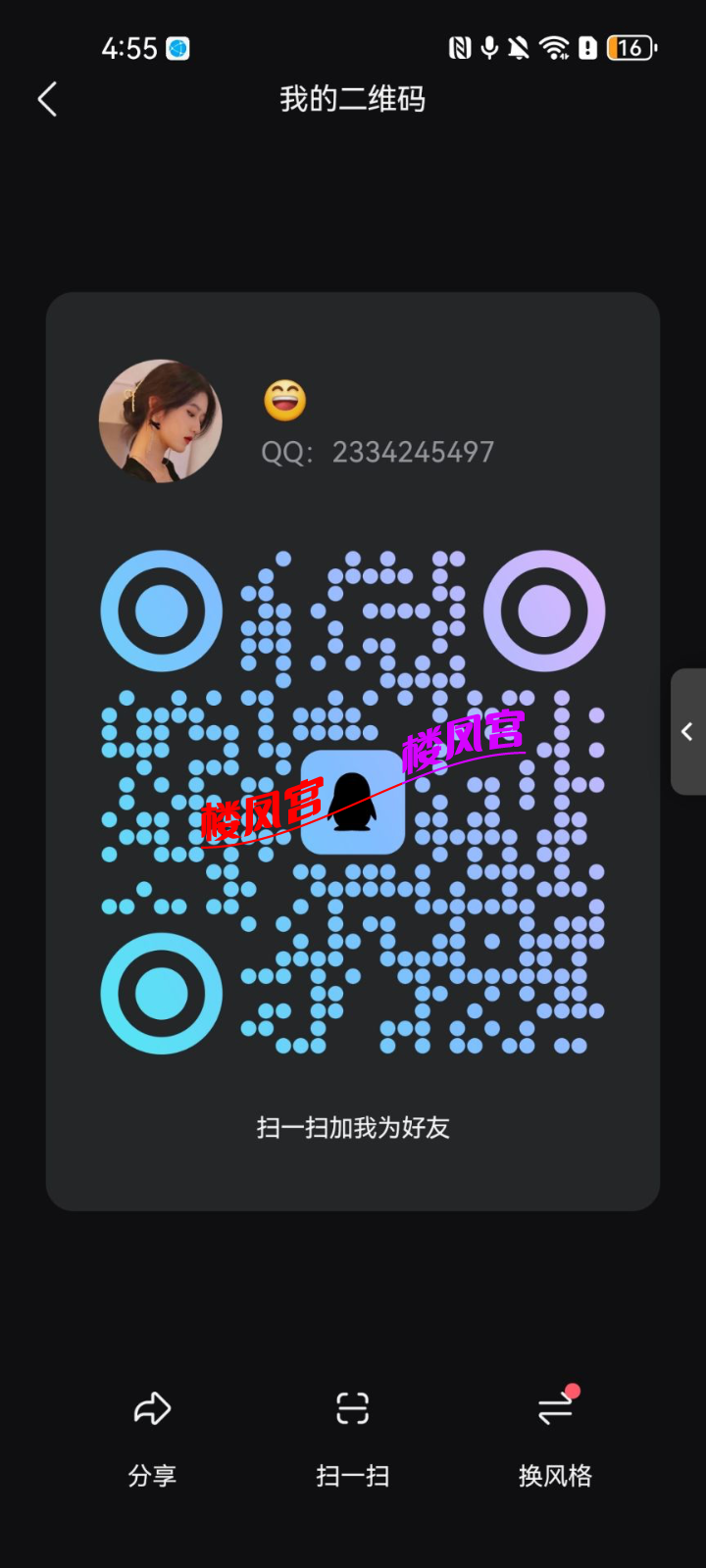Tap the Share (分享) icon

152,1409
